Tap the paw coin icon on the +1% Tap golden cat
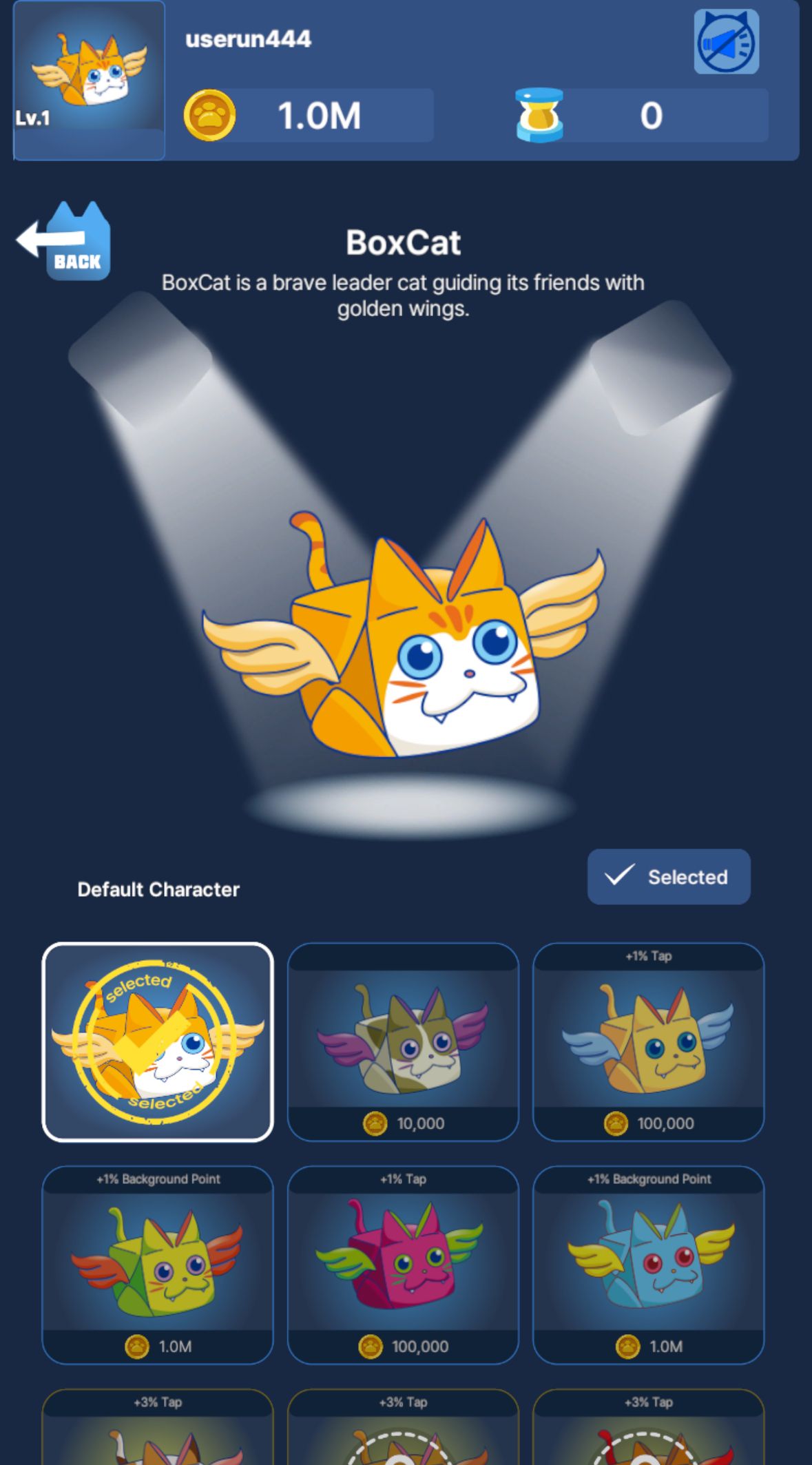This screenshot has width=812, height=1465. 615,1123
